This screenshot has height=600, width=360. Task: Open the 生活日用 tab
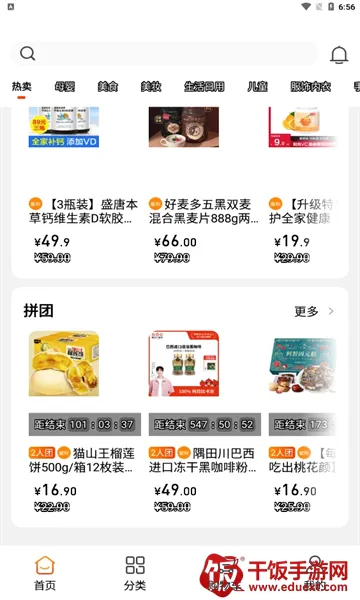coord(204,86)
